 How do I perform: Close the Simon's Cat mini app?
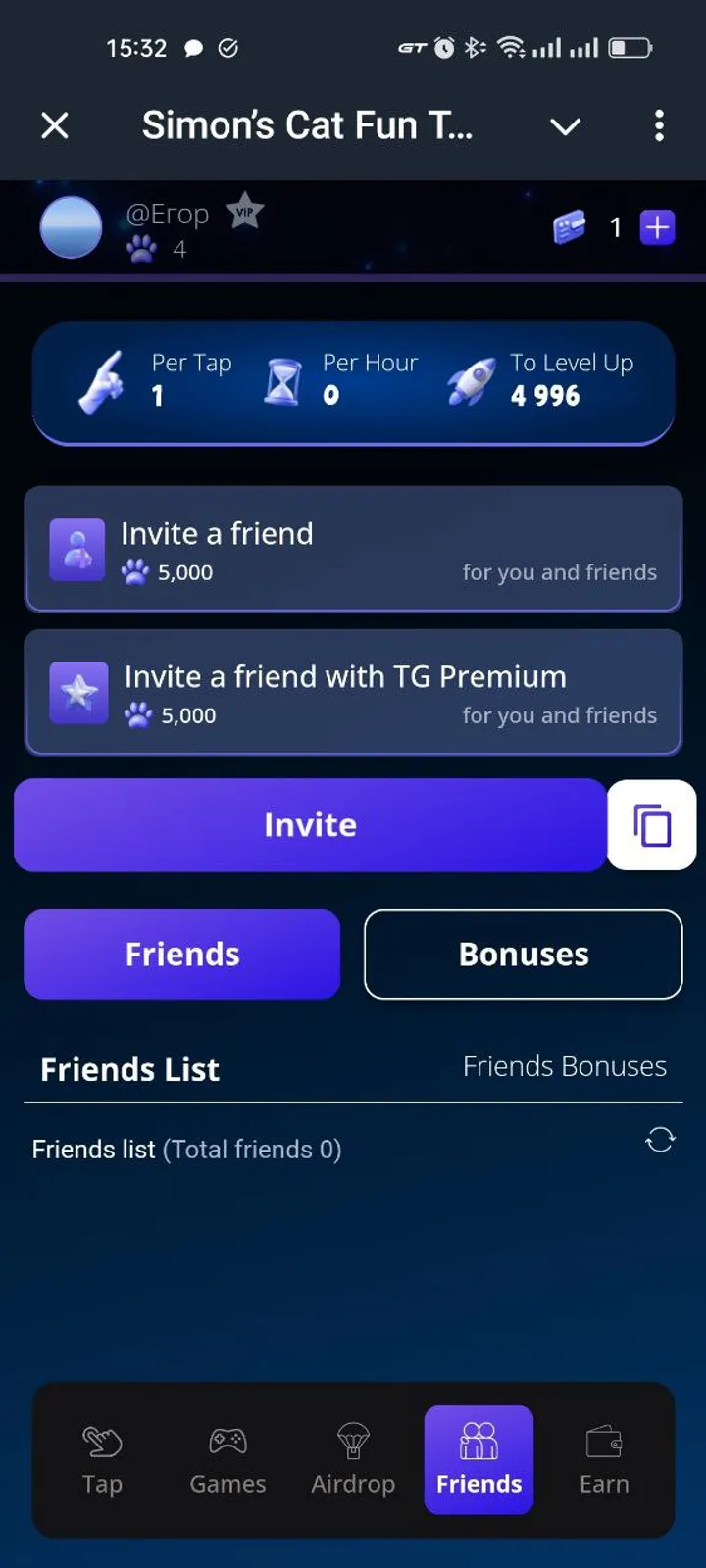pyautogui.click(x=55, y=125)
